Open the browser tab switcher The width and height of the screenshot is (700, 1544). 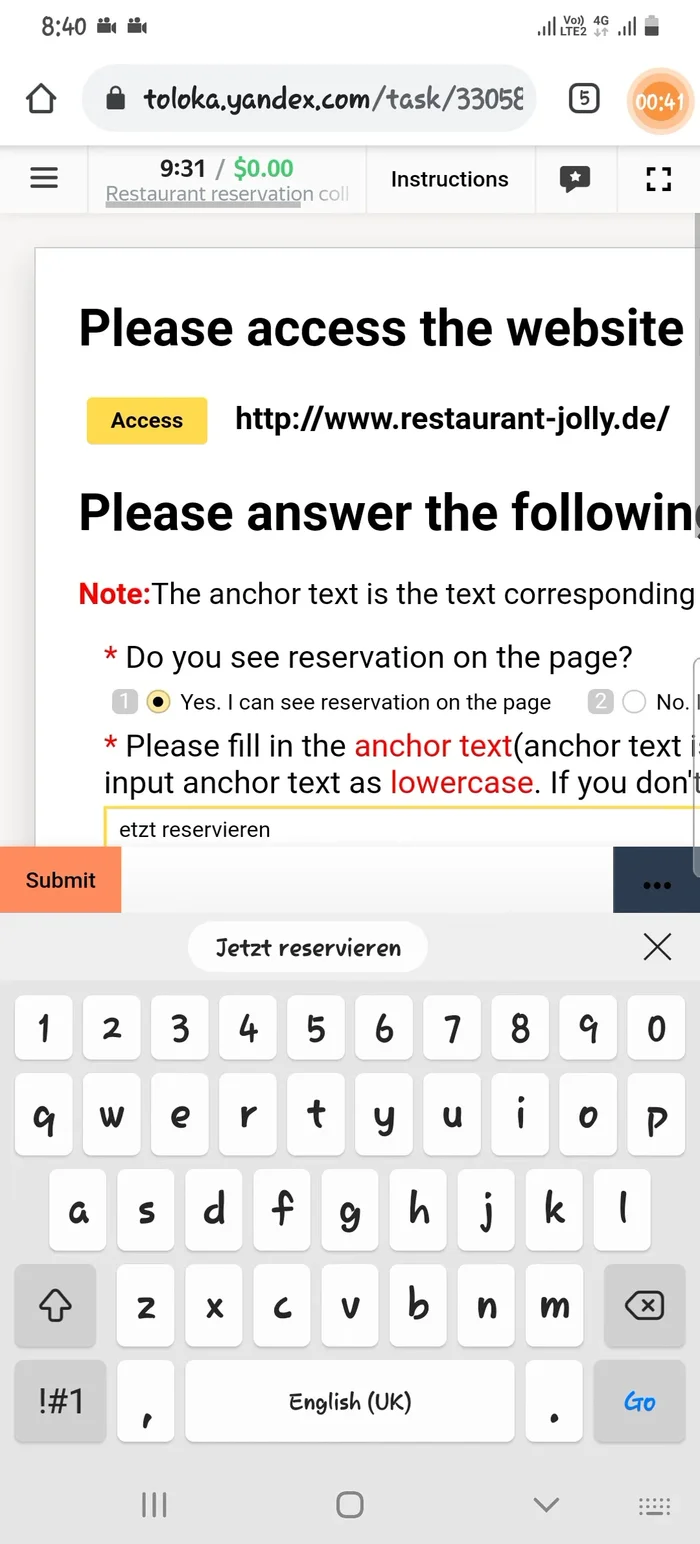(x=584, y=98)
